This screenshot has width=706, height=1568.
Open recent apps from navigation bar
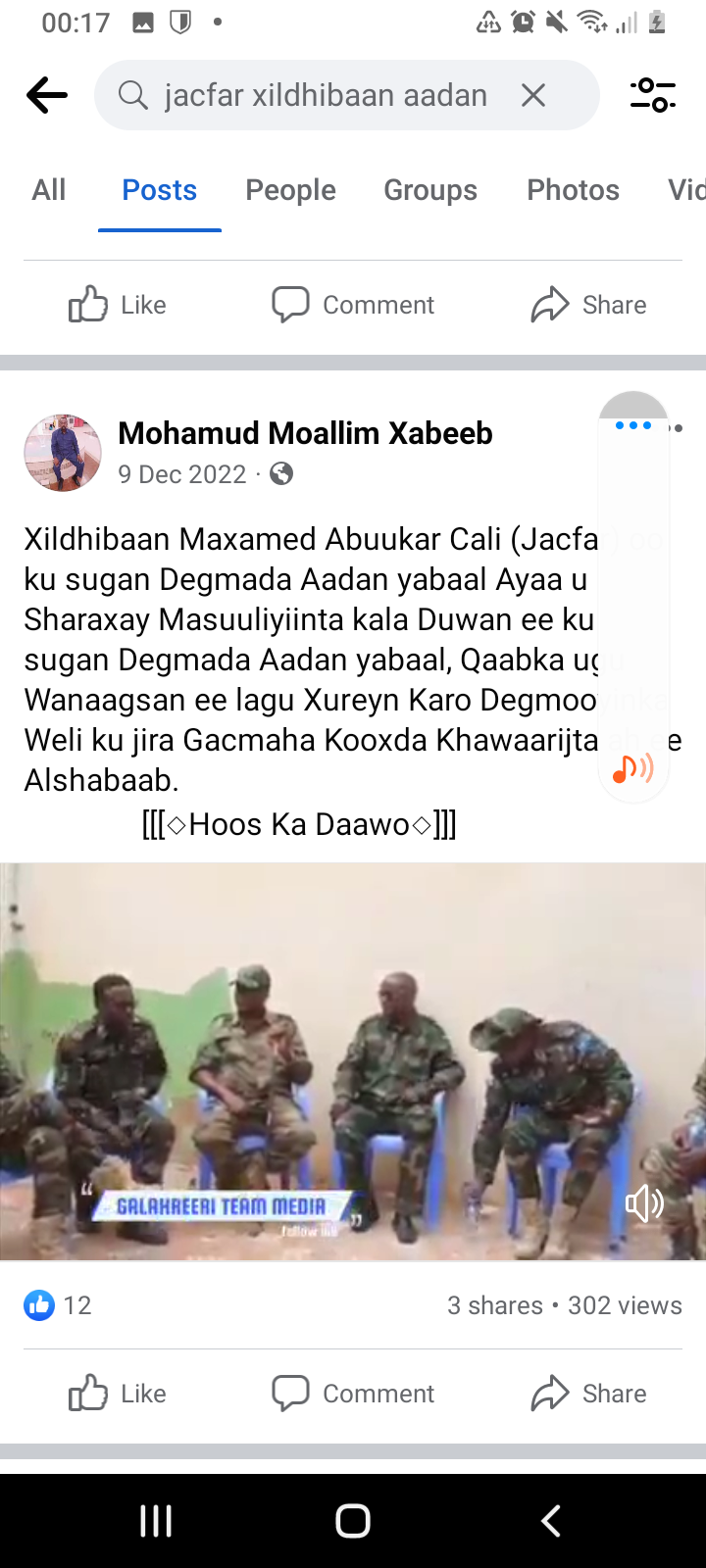pos(156,1521)
